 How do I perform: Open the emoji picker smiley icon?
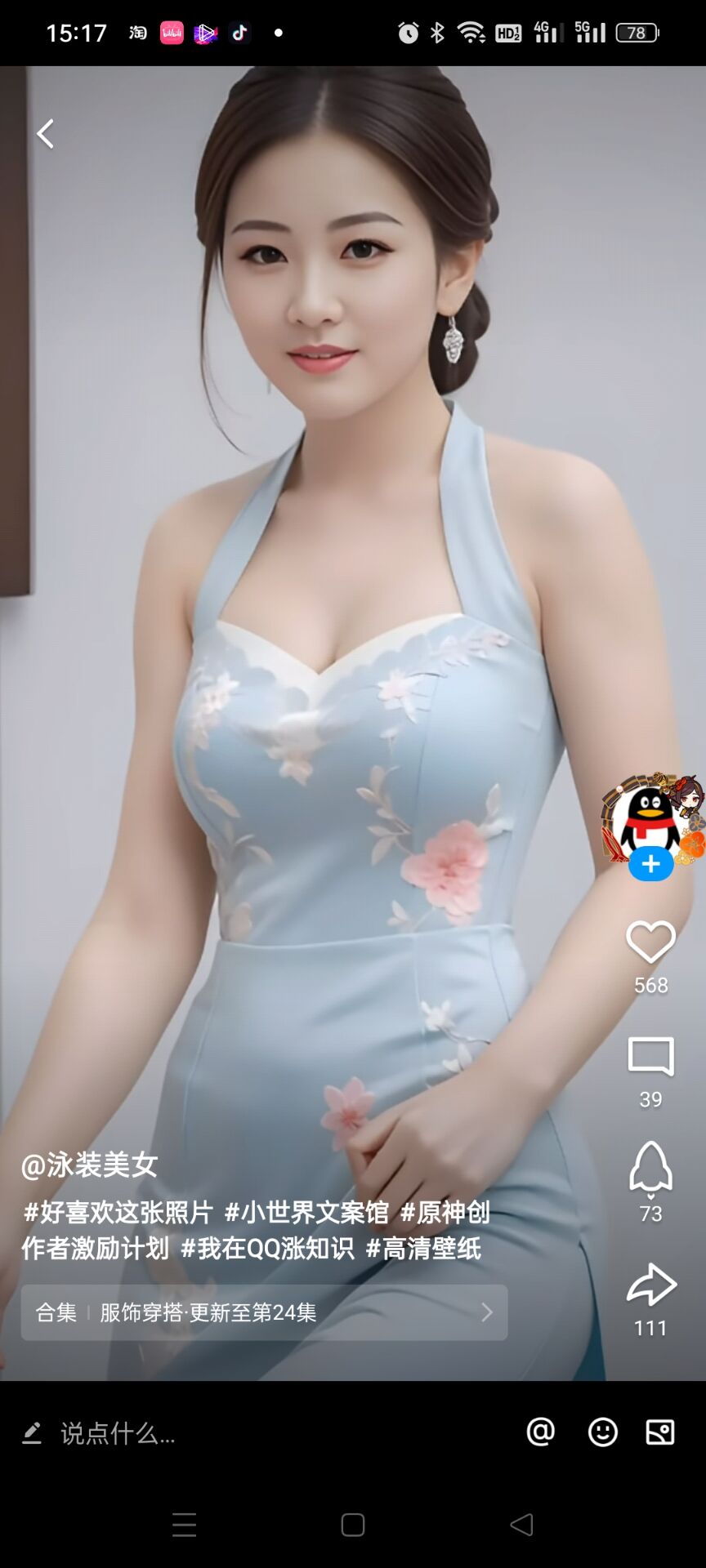click(x=603, y=1432)
